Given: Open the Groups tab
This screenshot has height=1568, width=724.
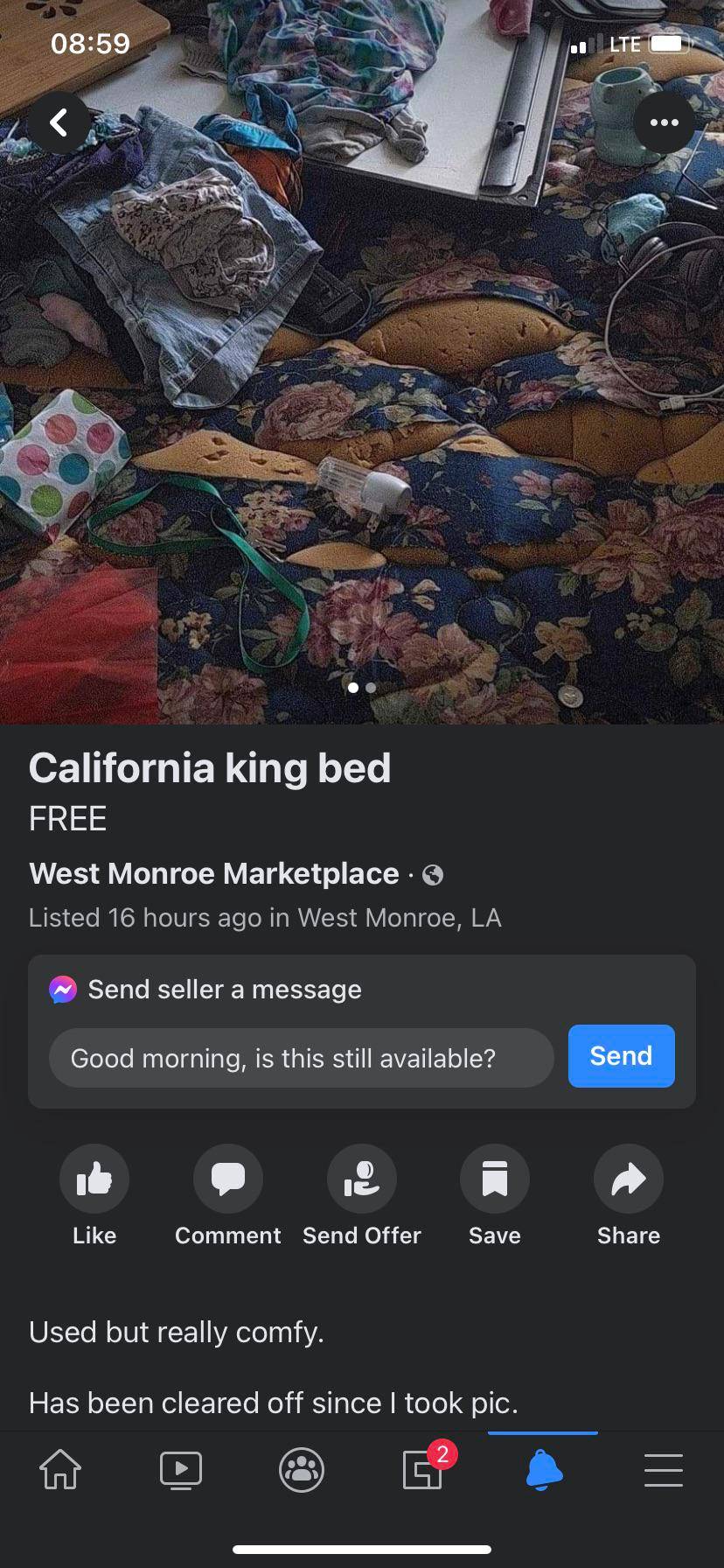Looking at the screenshot, I should pos(302,1469).
